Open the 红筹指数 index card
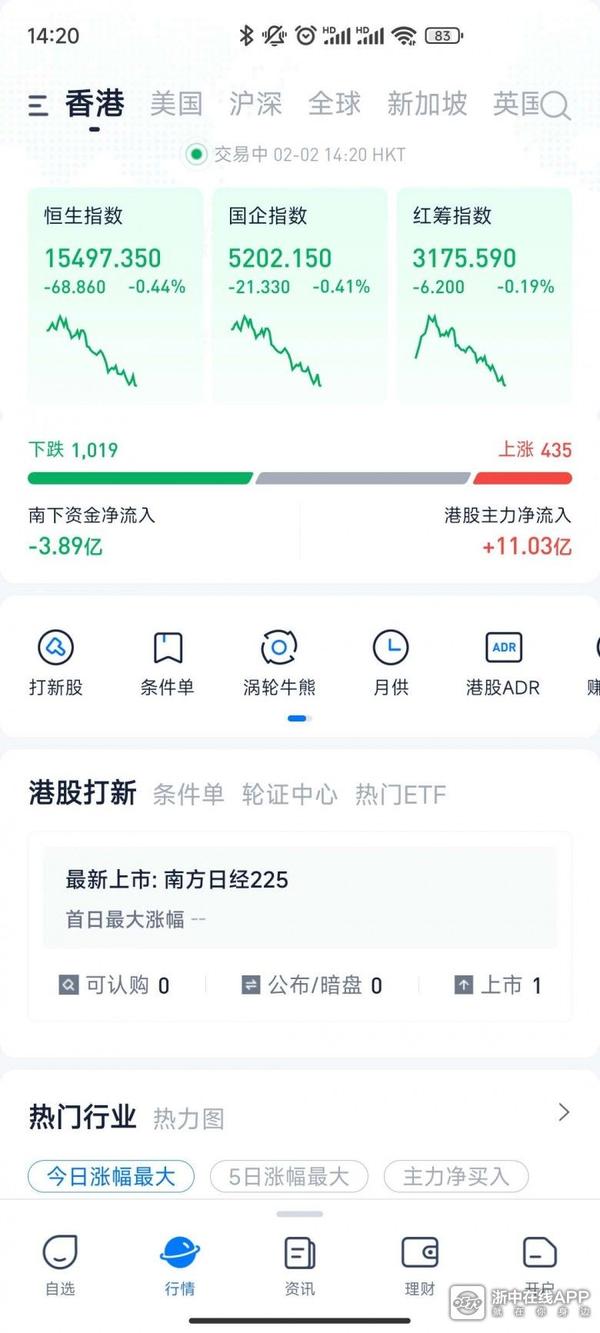Screen dimensions: 600x1333 [484, 295]
